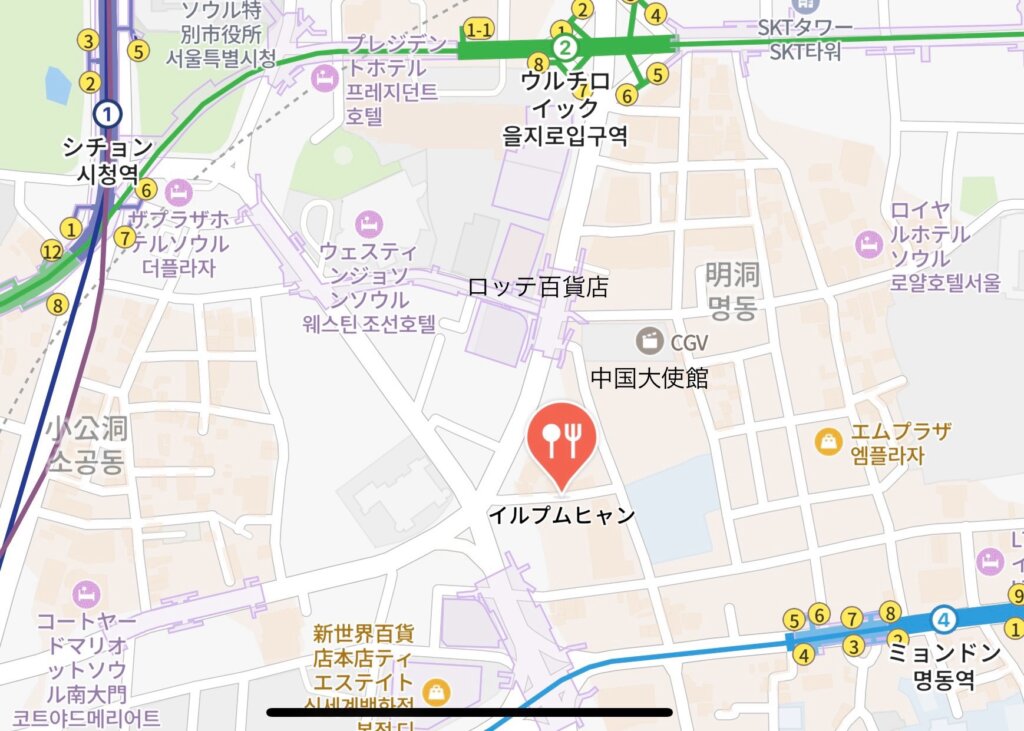Open the ウェスティンジョソンソウル hotel marker

368,224
